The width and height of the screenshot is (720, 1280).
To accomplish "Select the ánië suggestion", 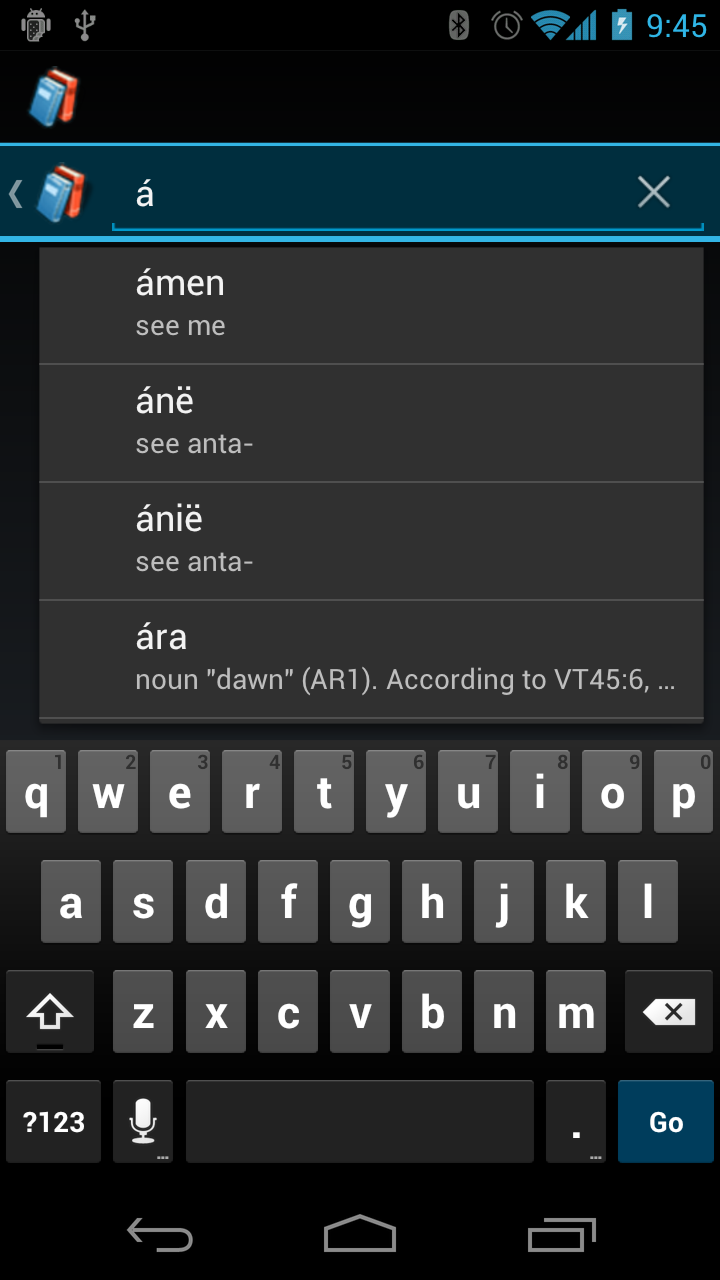I will click(371, 541).
